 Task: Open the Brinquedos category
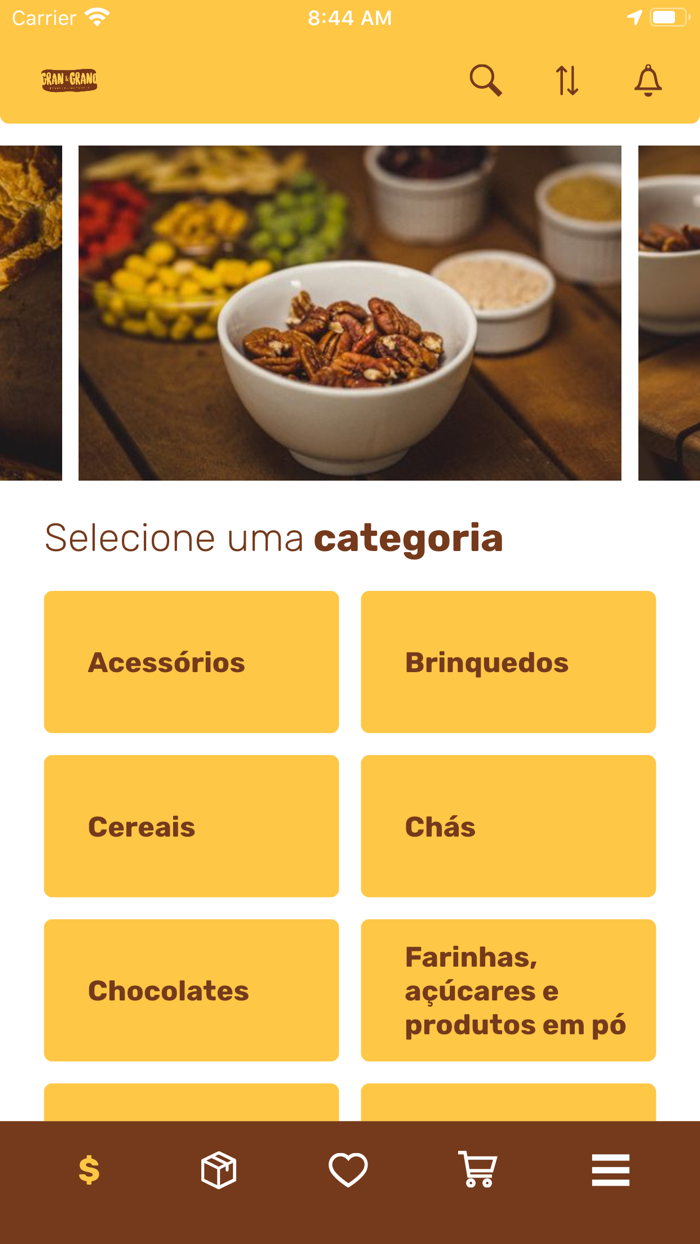click(508, 662)
